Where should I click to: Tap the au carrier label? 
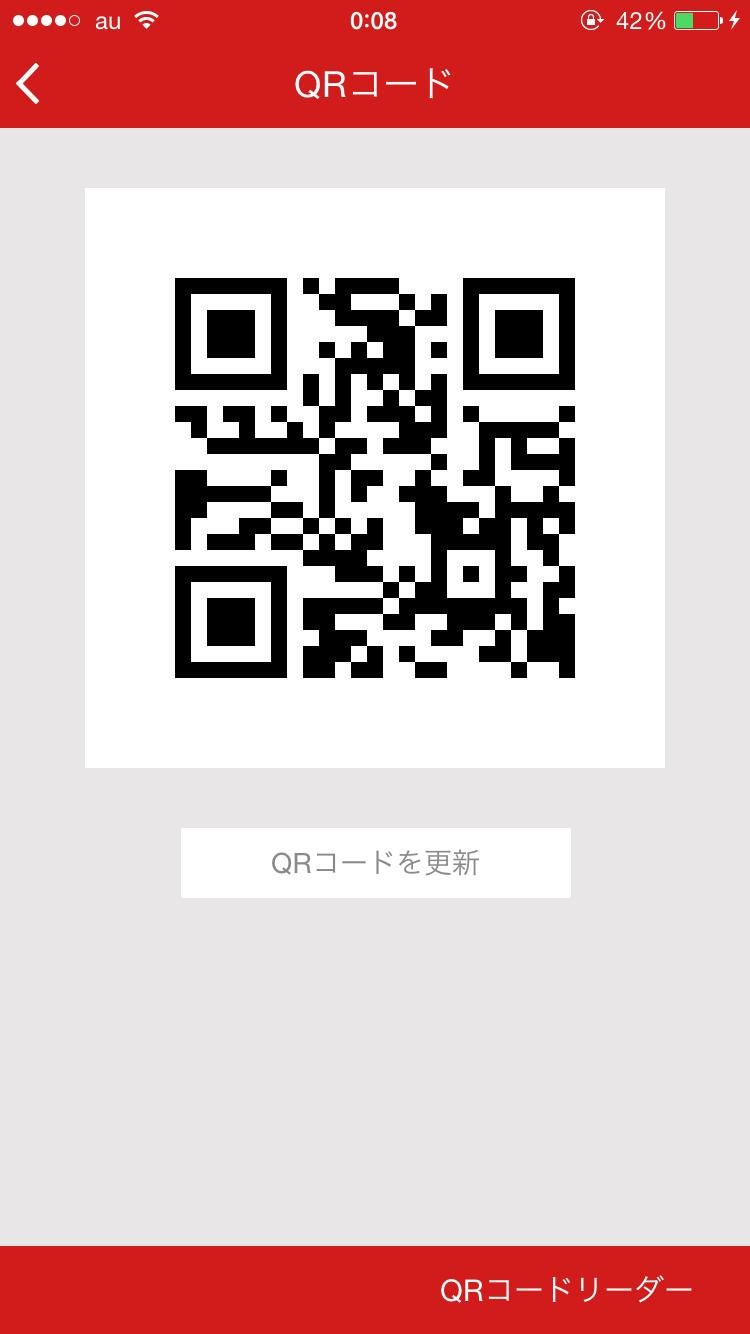point(105,20)
